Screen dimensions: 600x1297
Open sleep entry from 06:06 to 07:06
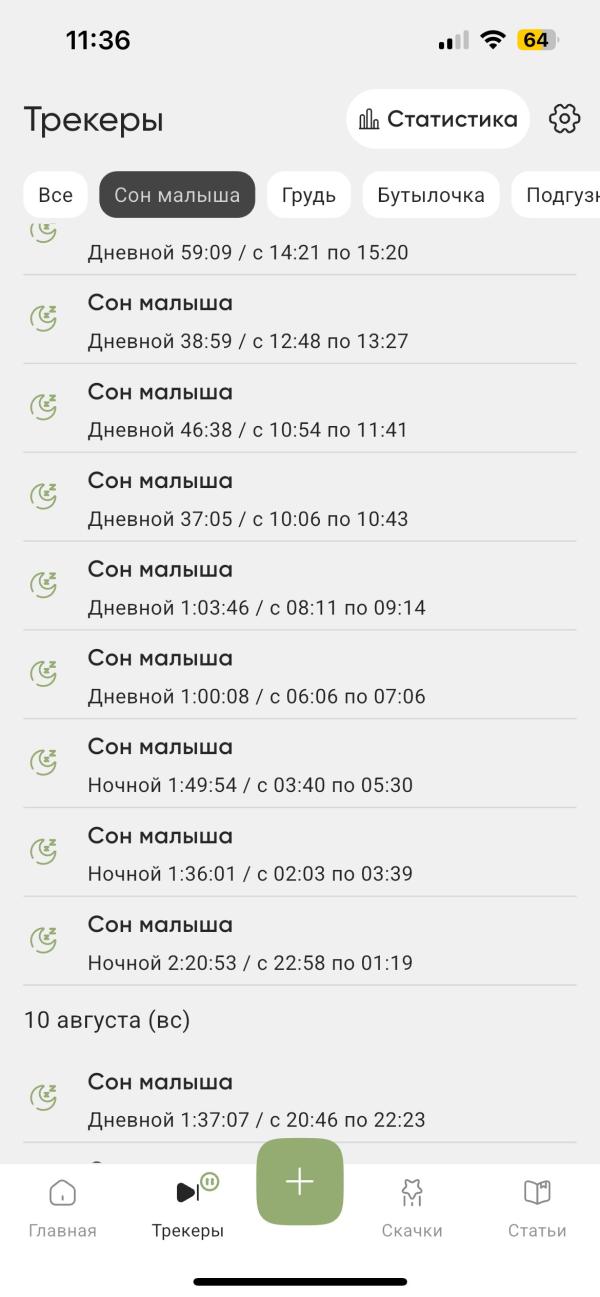[300, 676]
